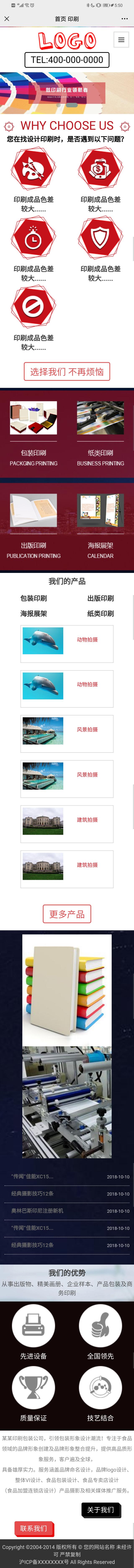
Task: Open the overflow menu in the top bar
Action: pyautogui.click(x=124, y=19)
